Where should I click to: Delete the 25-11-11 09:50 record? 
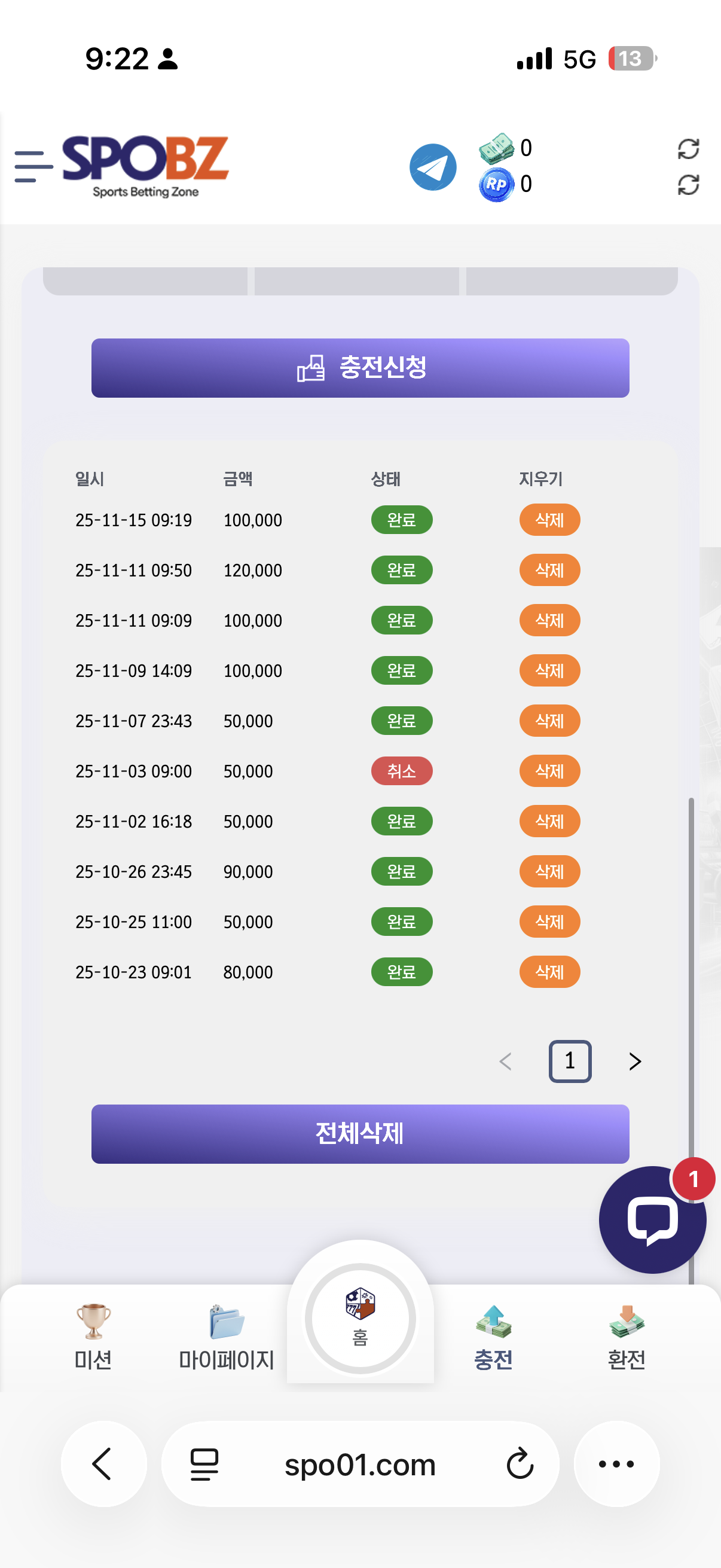tap(549, 570)
